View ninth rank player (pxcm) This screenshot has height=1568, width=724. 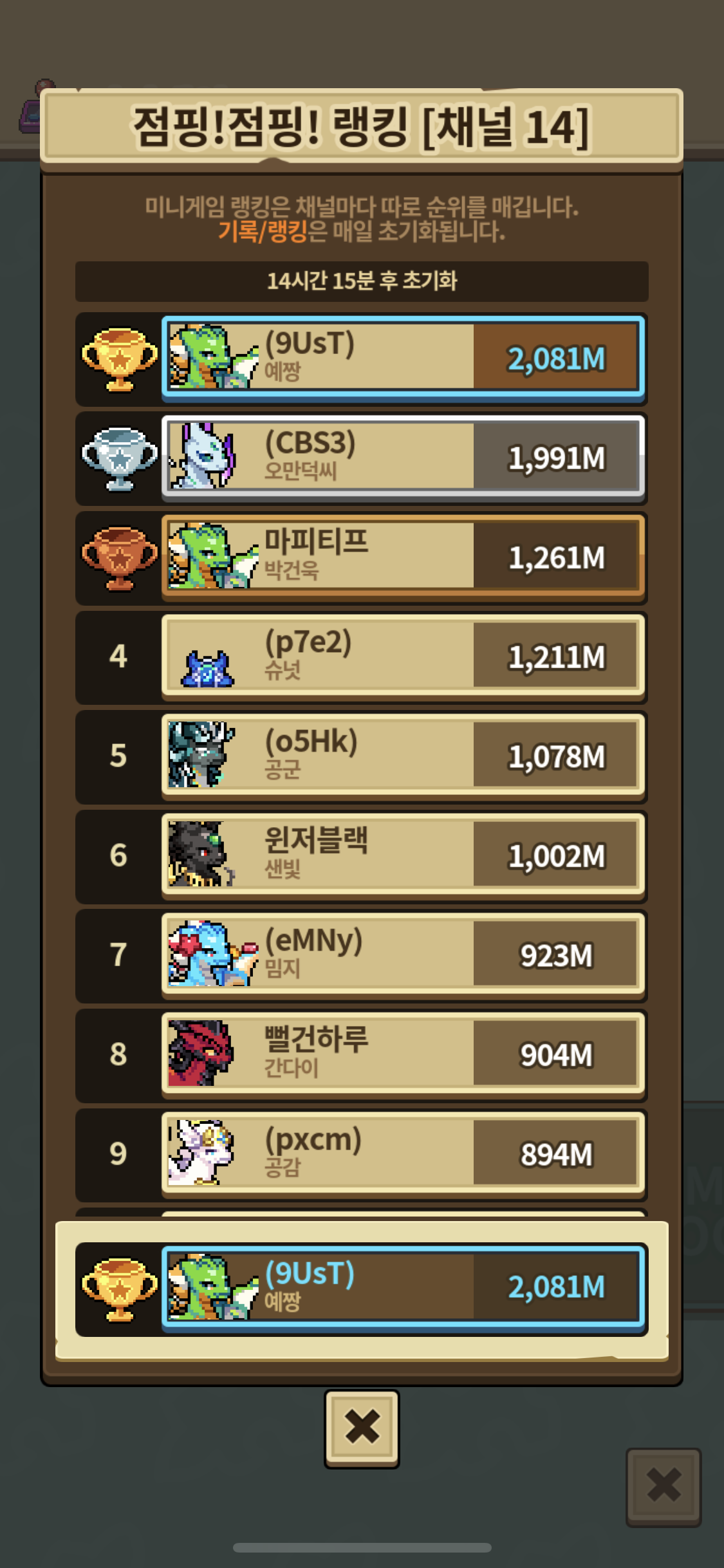point(403,1153)
